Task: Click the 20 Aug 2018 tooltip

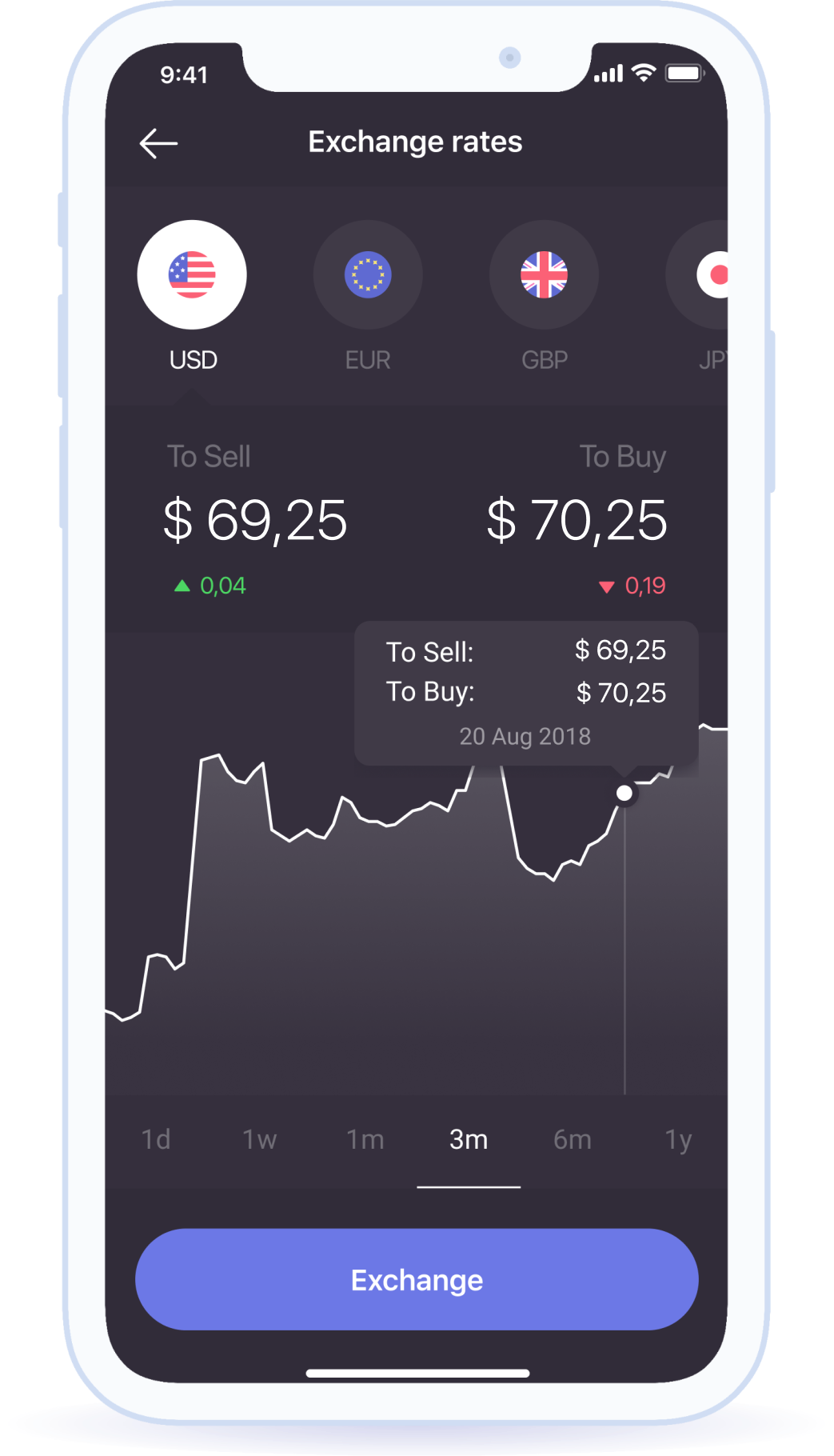Action: point(525,735)
